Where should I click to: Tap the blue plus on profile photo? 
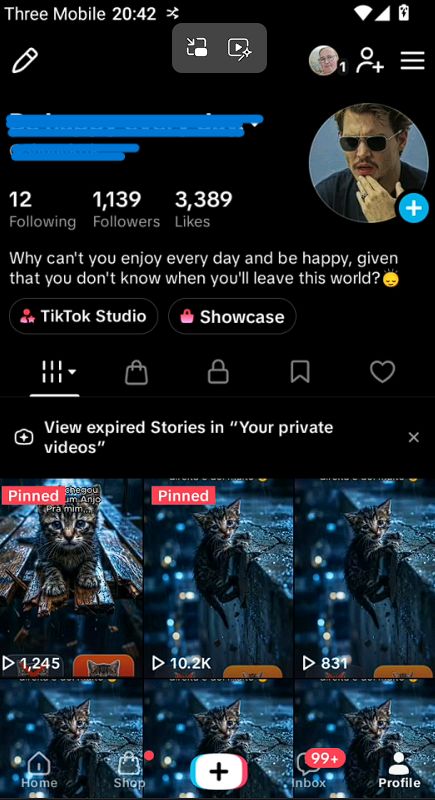[x=413, y=208]
